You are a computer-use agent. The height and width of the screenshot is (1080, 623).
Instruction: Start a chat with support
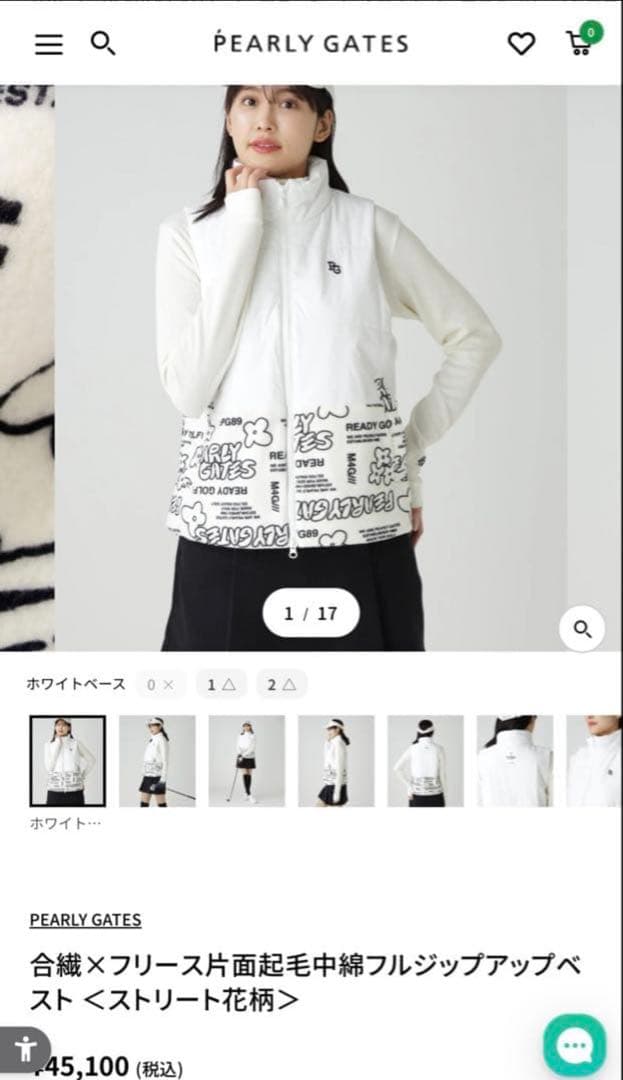point(574,1046)
